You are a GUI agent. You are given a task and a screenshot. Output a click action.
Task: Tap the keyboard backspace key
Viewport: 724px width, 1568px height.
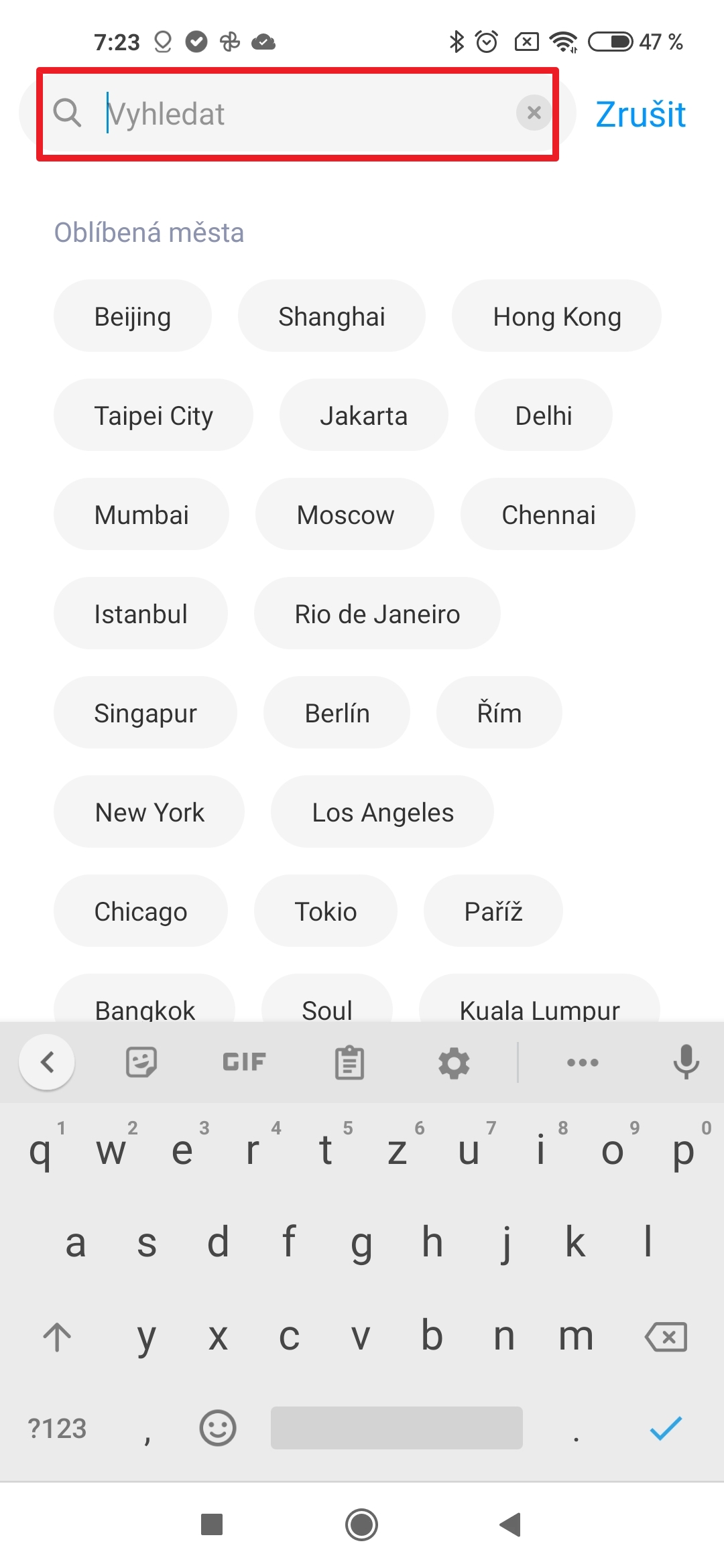[666, 1337]
